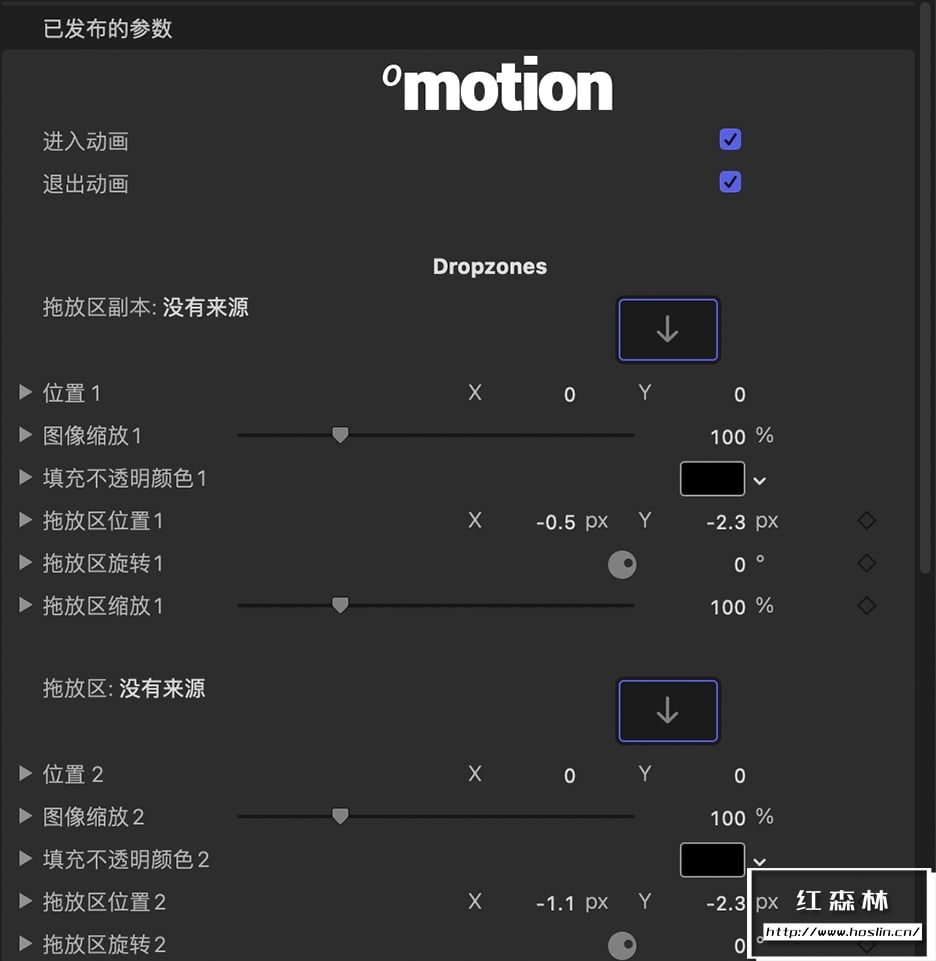The height and width of the screenshot is (961, 936).
Task: Open the 填充不透明颜色 1 color dropdown arrow
Action: (760, 480)
